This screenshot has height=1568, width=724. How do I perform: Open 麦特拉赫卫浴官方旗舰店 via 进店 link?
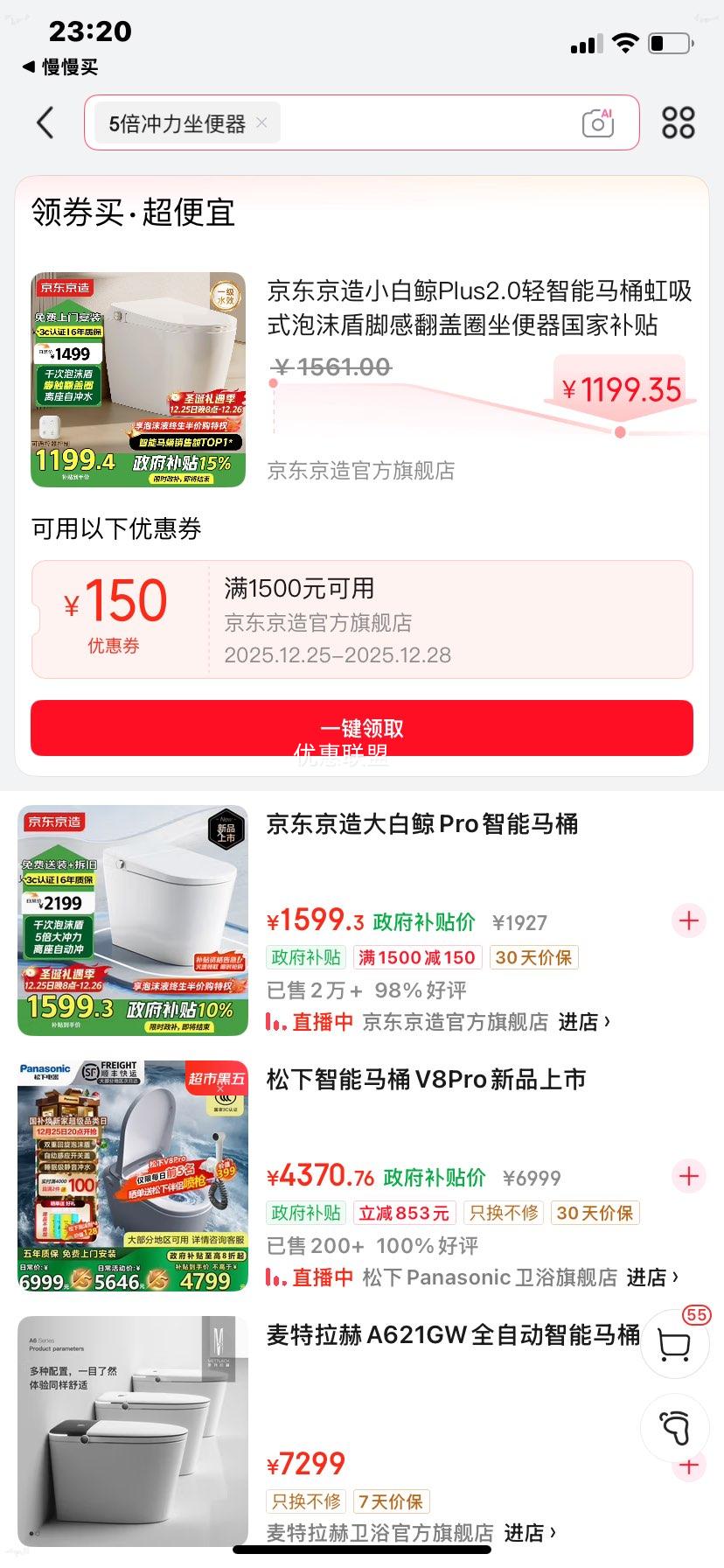pos(532,1533)
